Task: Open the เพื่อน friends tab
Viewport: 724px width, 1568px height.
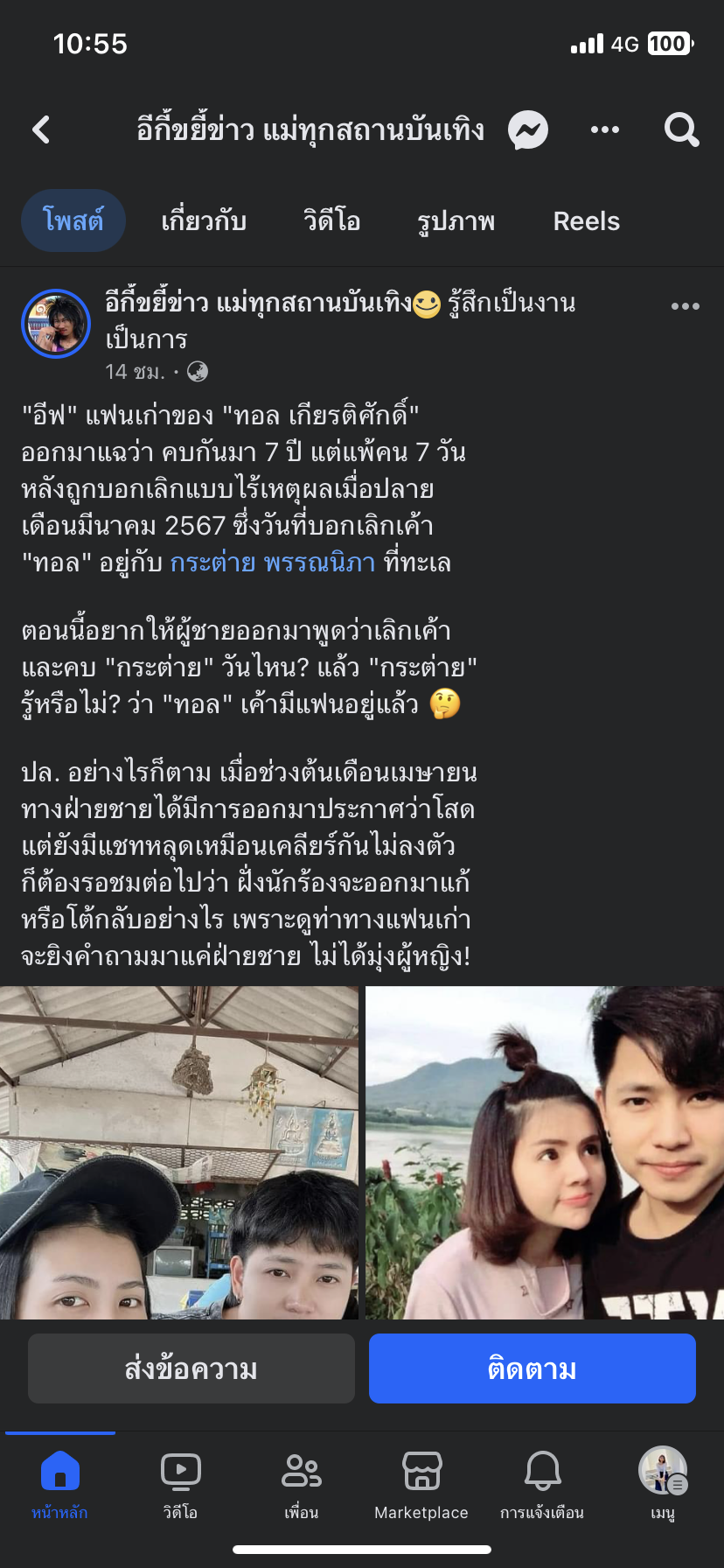Action: pos(301,1484)
